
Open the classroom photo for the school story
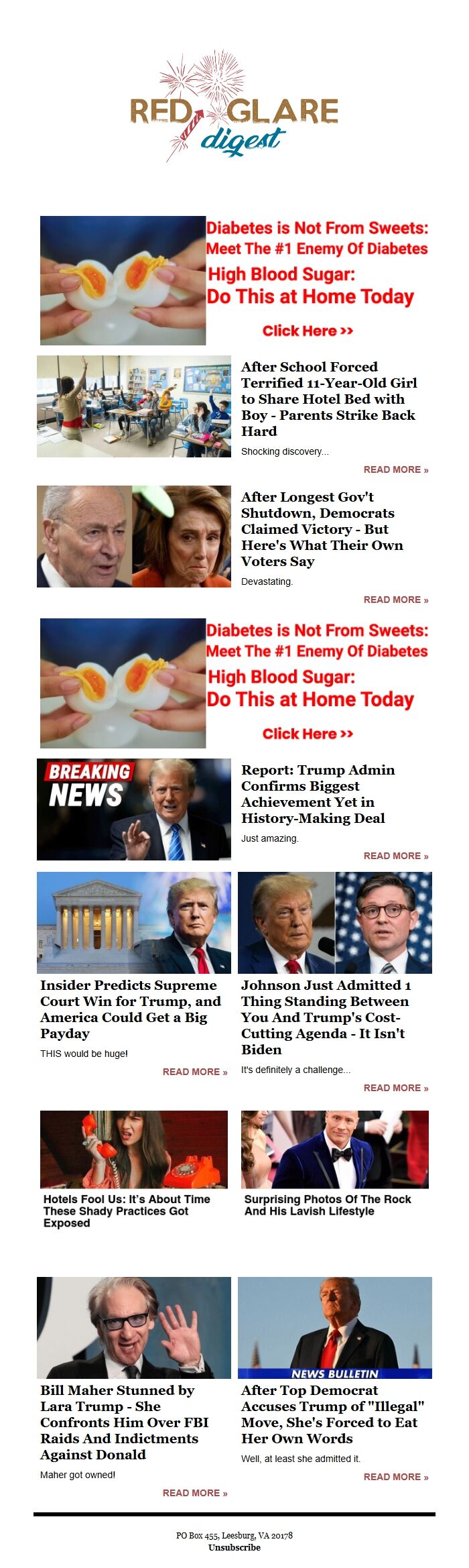pos(134,406)
